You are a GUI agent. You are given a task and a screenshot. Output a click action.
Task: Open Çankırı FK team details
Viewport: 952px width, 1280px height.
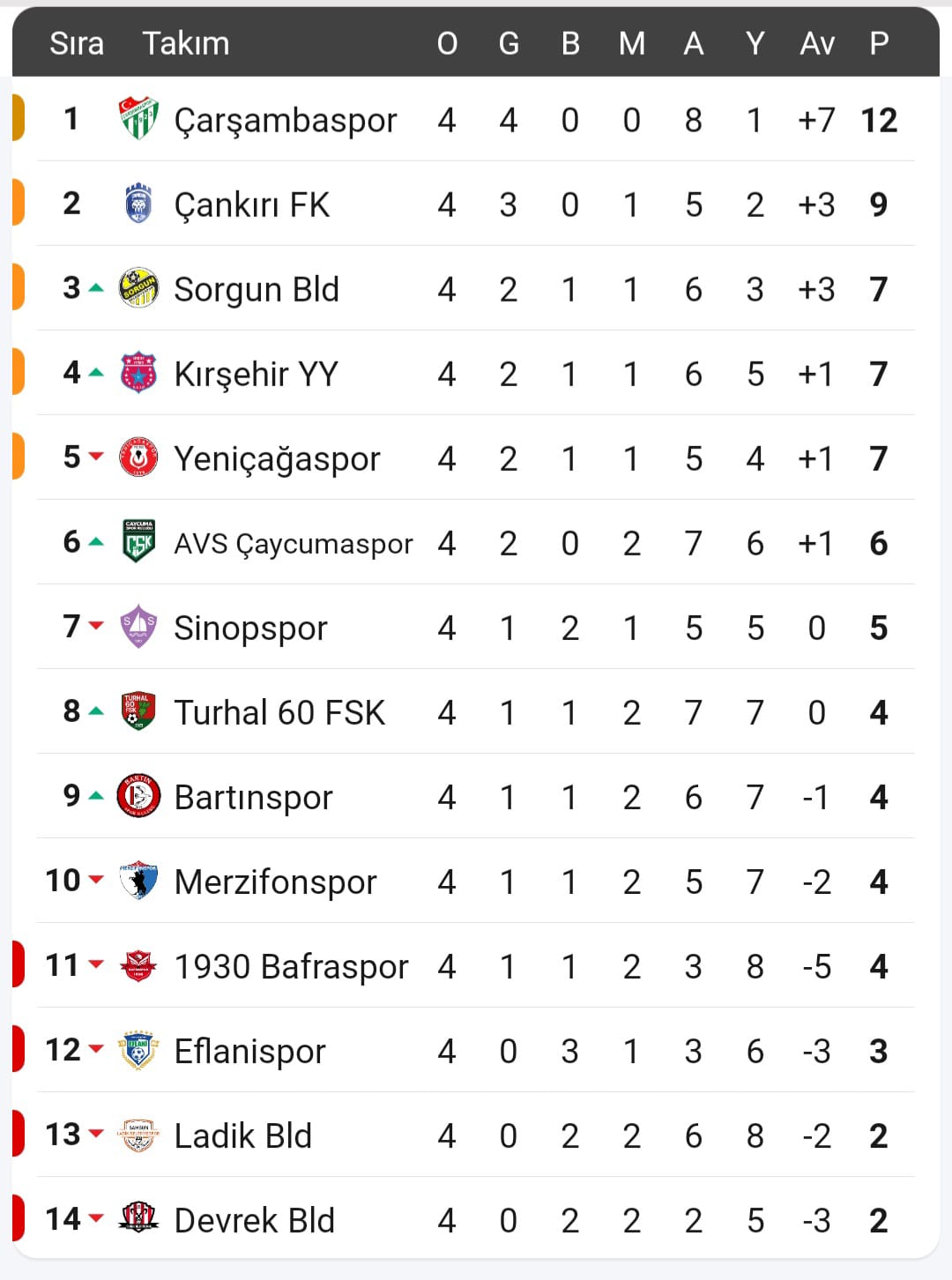tap(251, 205)
